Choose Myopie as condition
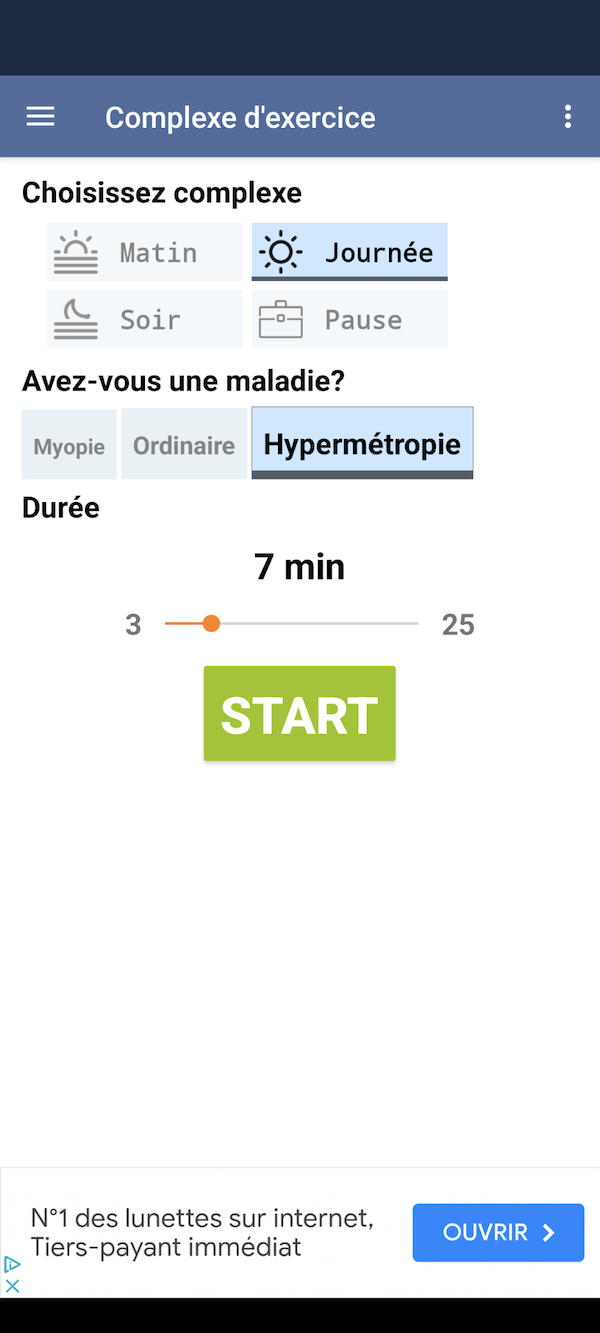Screen dimensions: 600x1333 69,444
